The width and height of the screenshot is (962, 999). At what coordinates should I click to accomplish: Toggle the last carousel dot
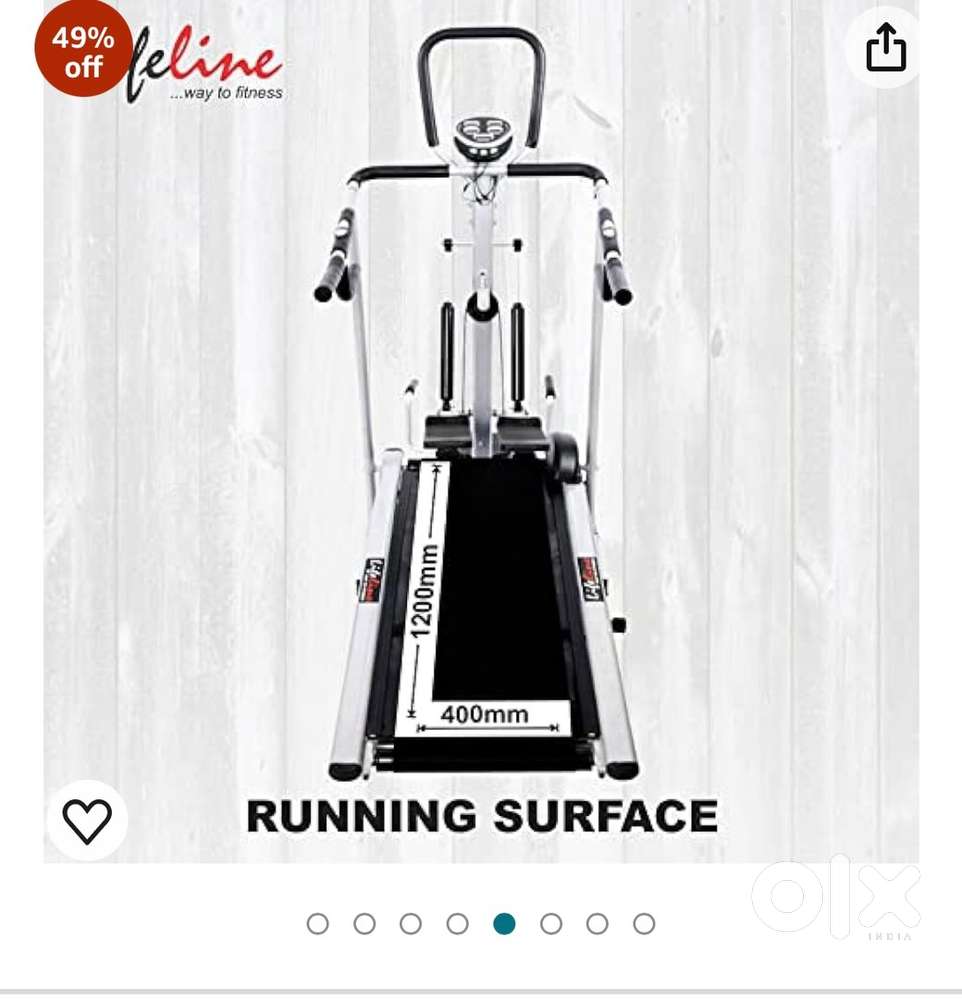click(643, 925)
